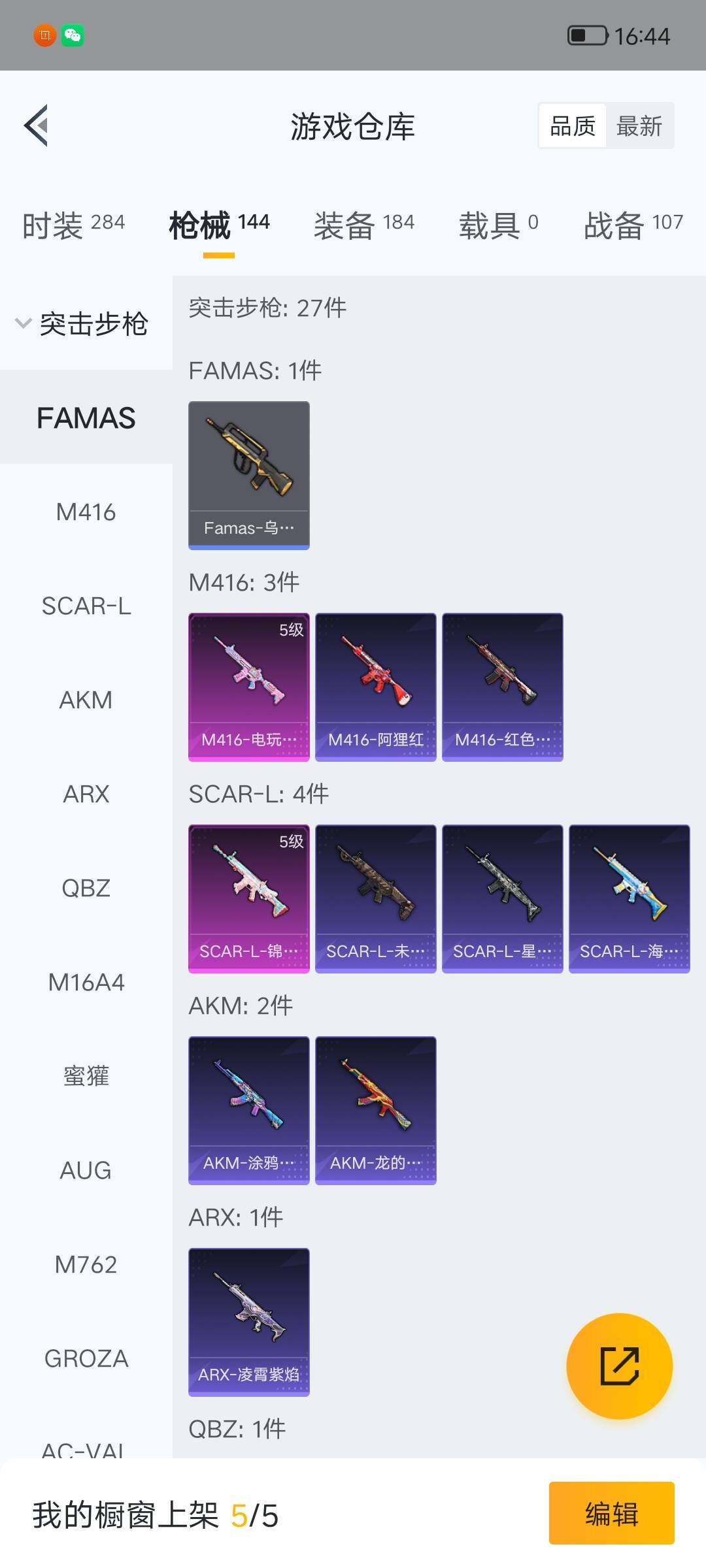Image resolution: width=706 pixels, height=1568 pixels.
Task: Switch to the 装备 tab
Action: [x=363, y=225]
